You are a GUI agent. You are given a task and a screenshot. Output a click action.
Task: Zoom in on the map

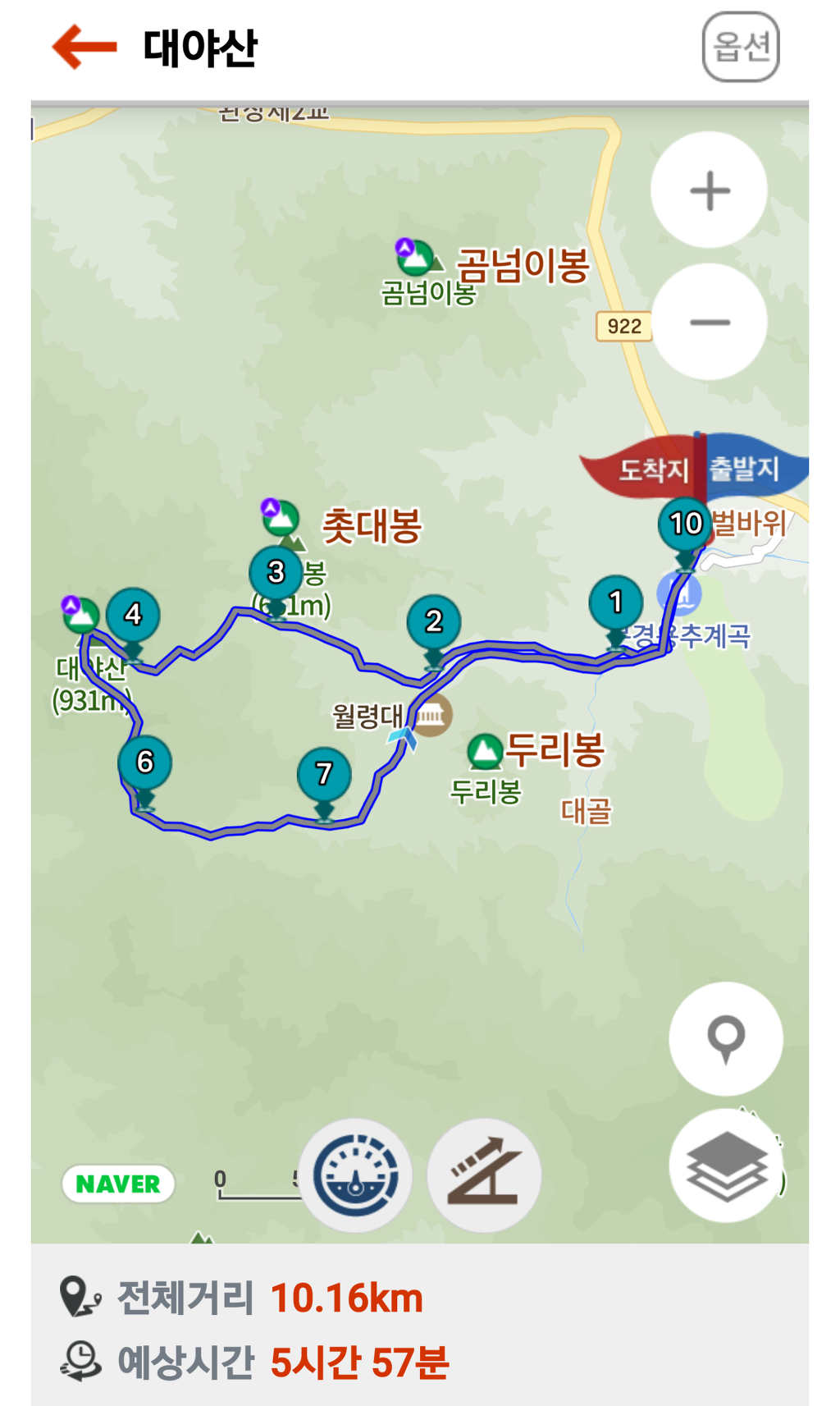[x=710, y=190]
